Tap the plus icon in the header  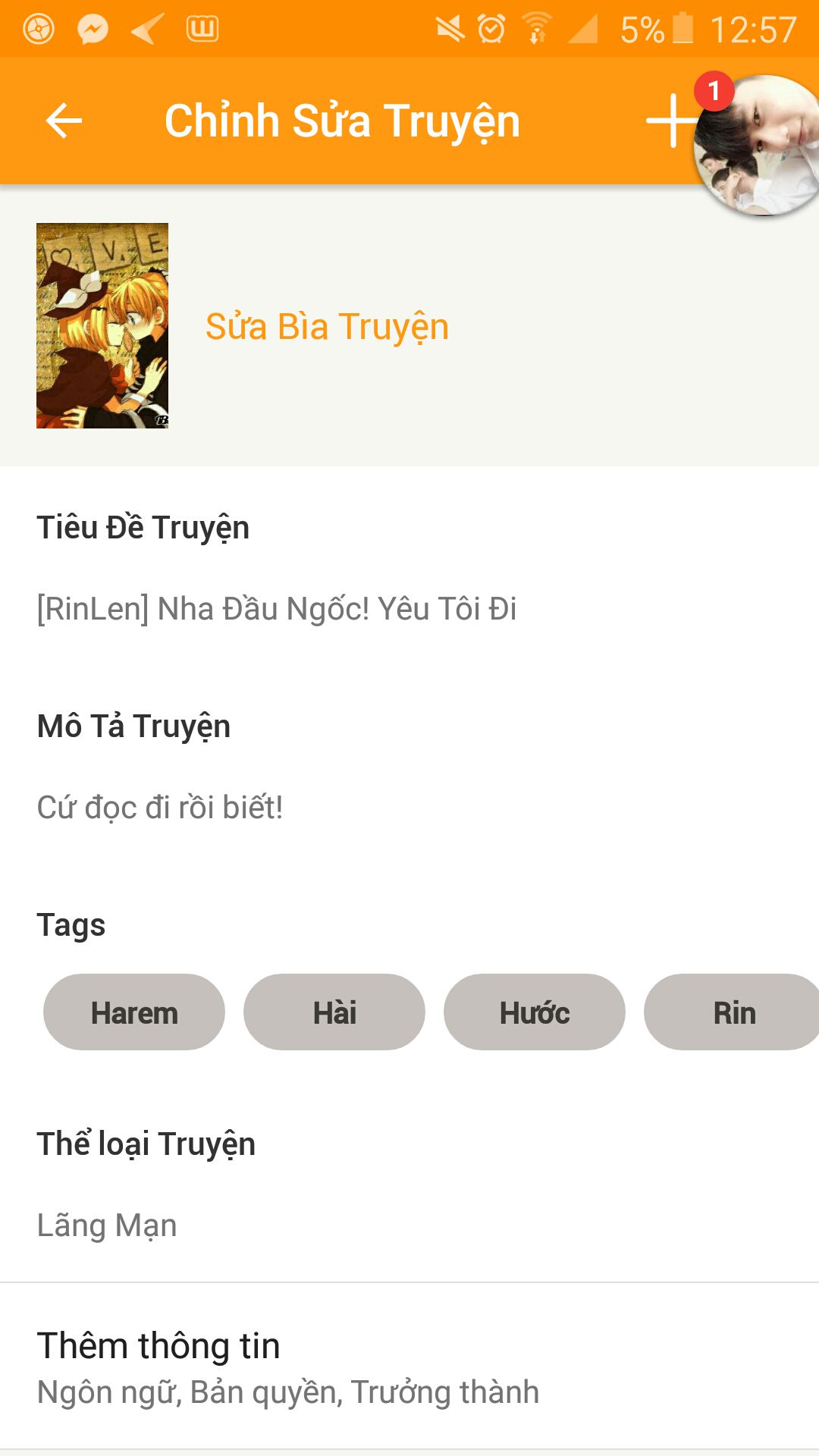[x=671, y=121]
